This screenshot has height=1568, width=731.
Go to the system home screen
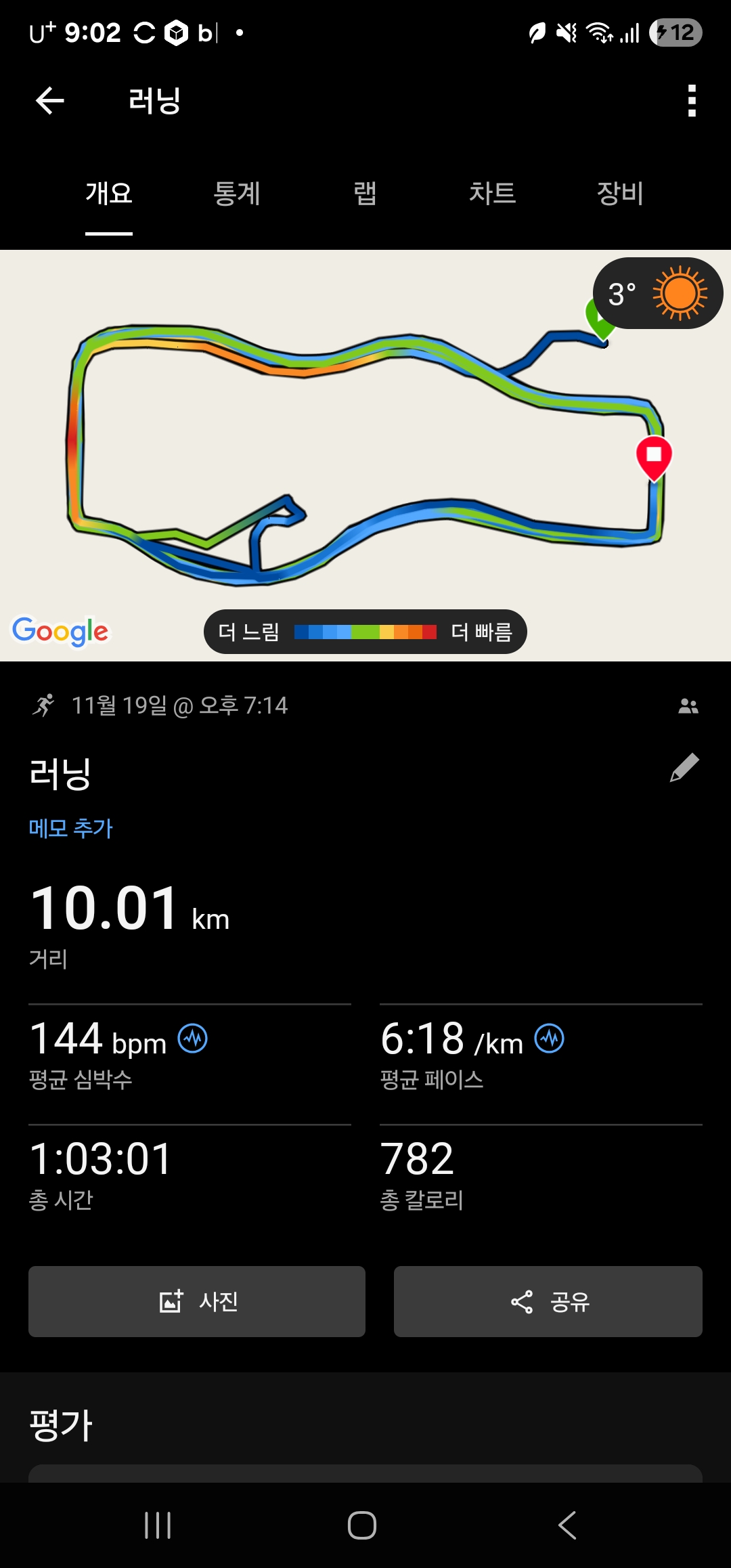point(362,1525)
